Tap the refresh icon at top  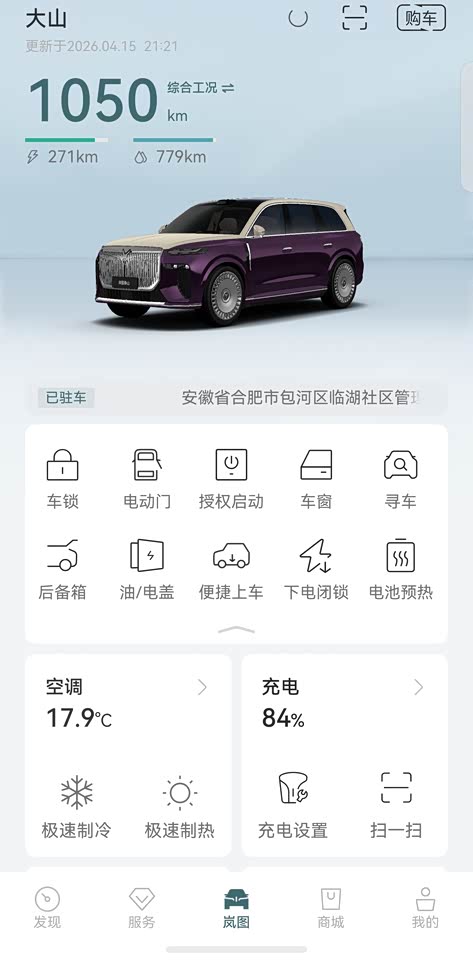point(298,18)
